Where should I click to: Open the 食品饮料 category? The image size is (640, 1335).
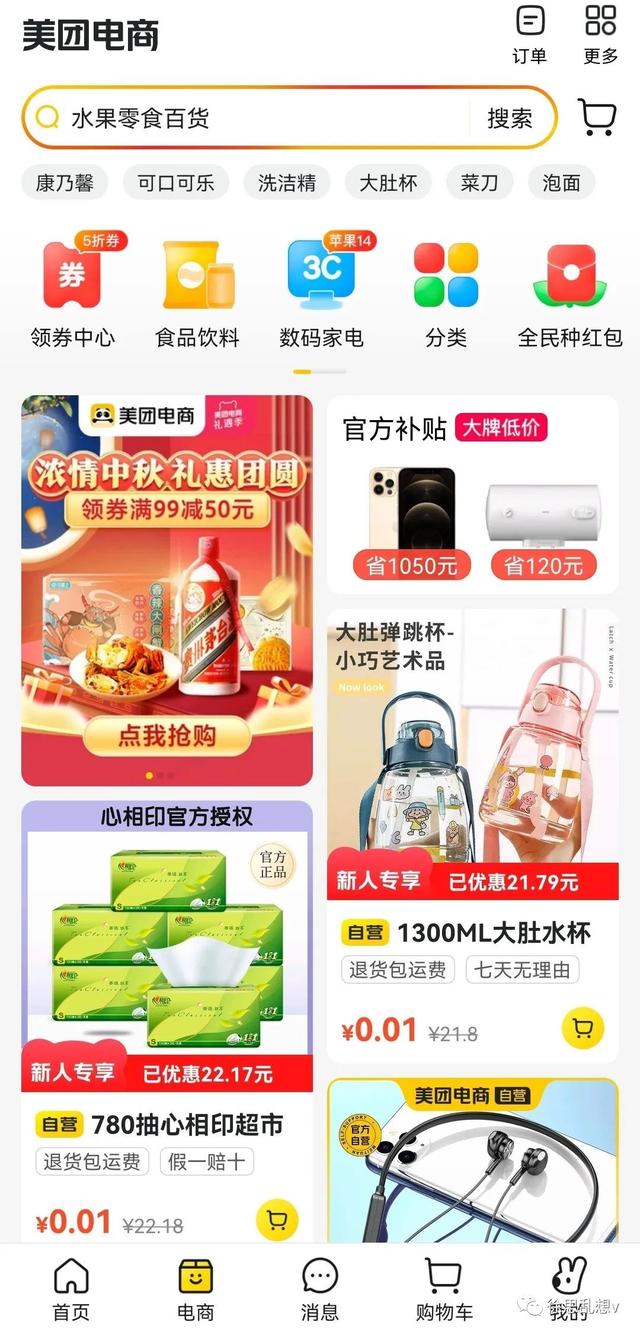click(x=197, y=292)
